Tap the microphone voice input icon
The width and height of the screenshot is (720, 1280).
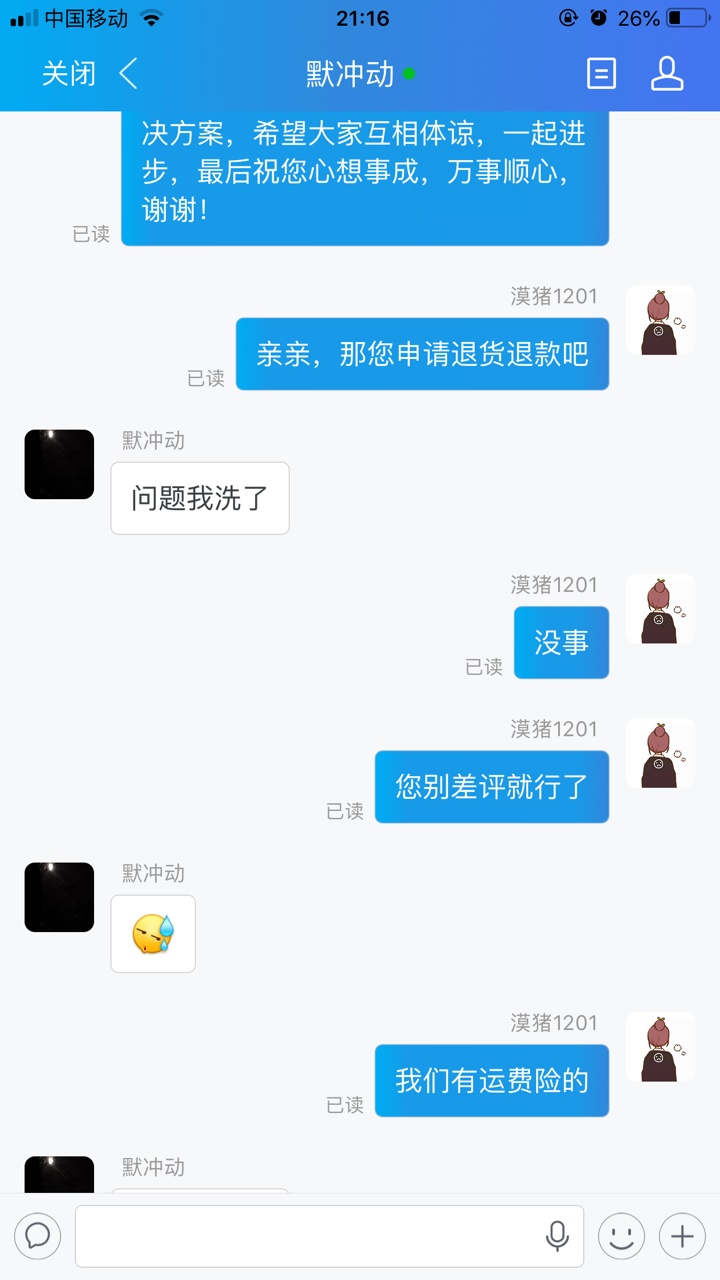557,1236
